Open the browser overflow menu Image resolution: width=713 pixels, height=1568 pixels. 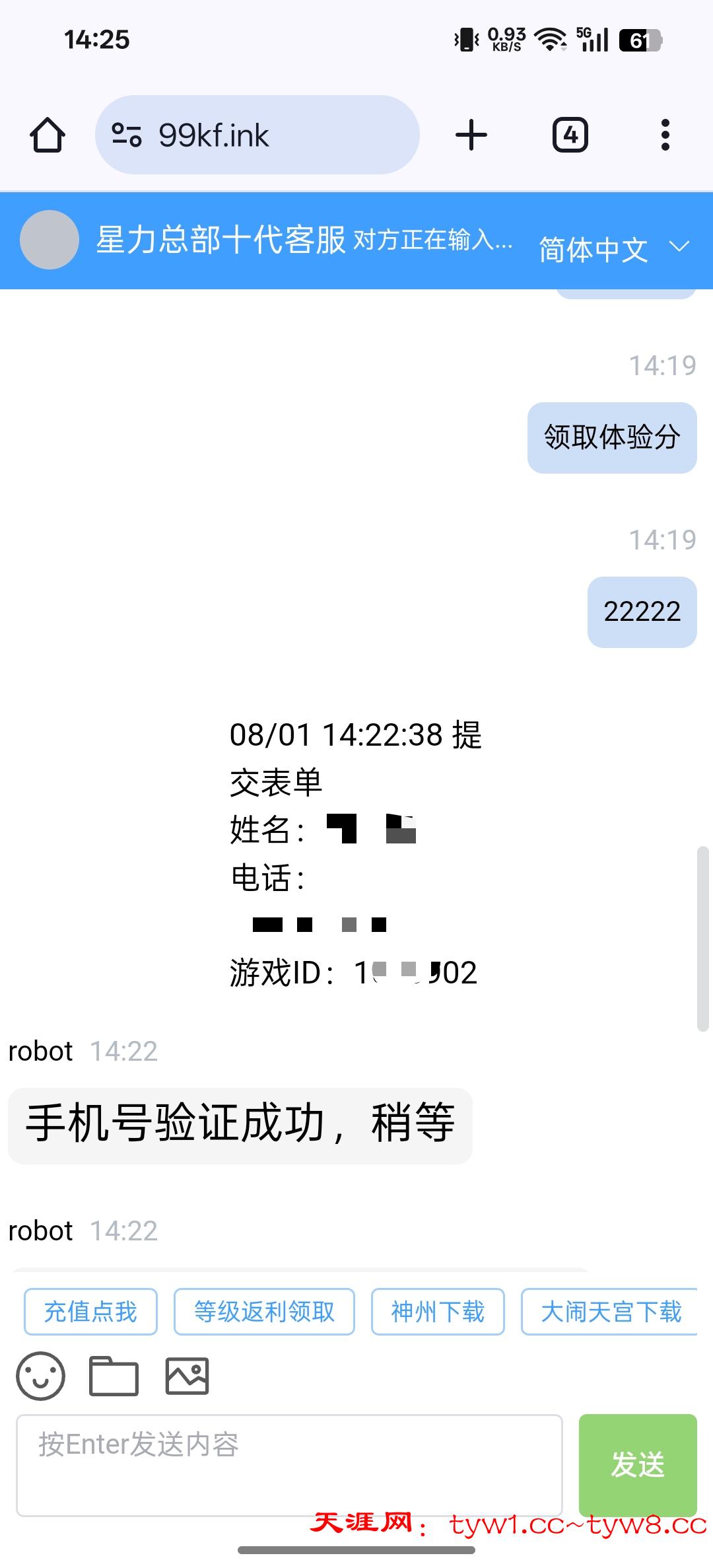point(665,135)
